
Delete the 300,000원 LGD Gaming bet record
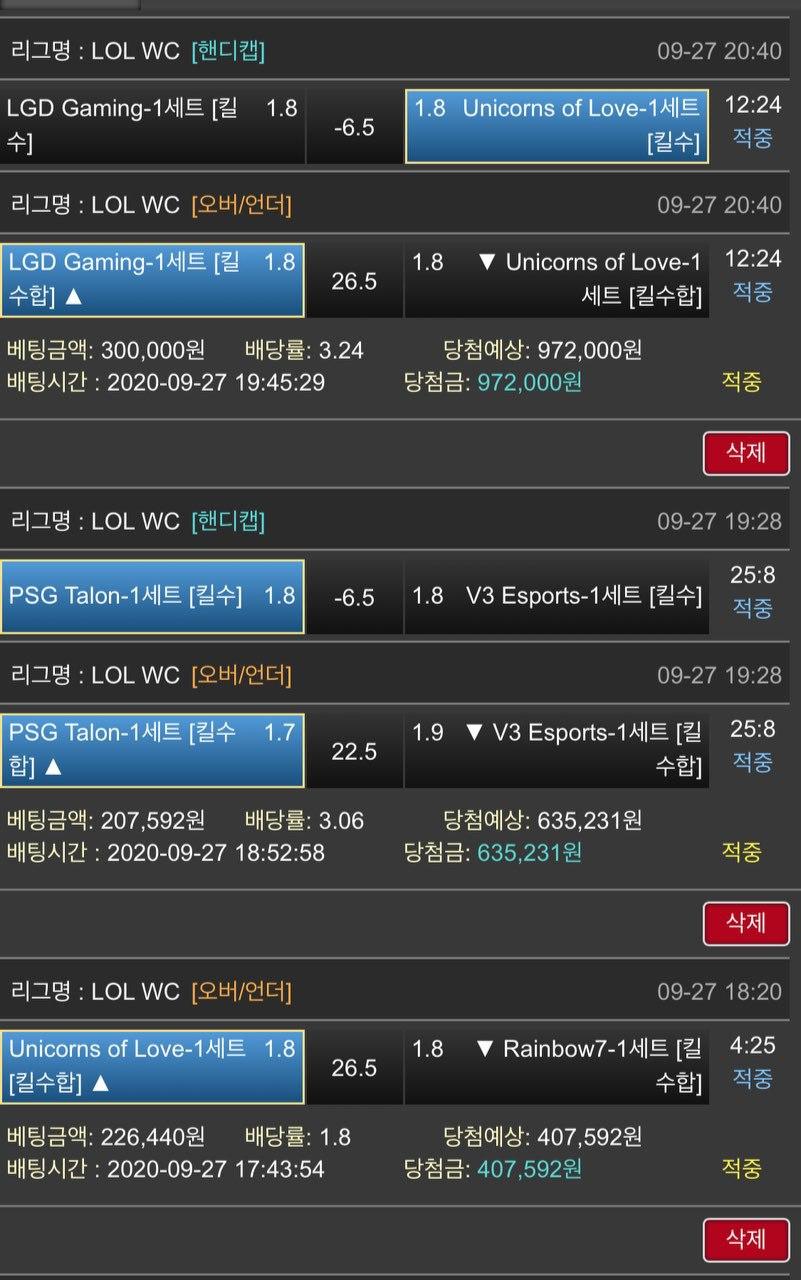pyautogui.click(x=745, y=453)
